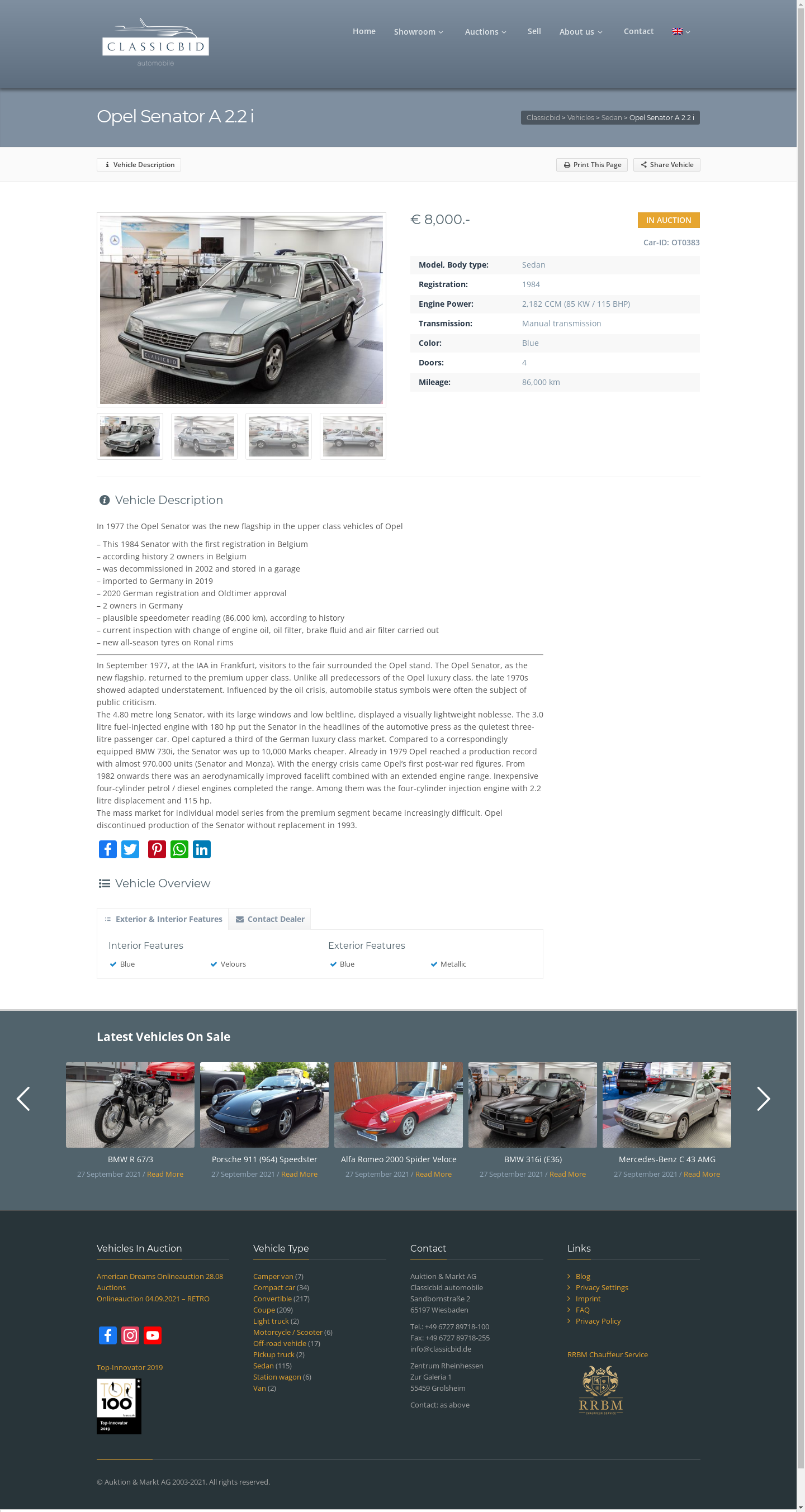This screenshot has width=805, height=1512.
Task: Share this listing on Pinterest
Action: (157, 849)
